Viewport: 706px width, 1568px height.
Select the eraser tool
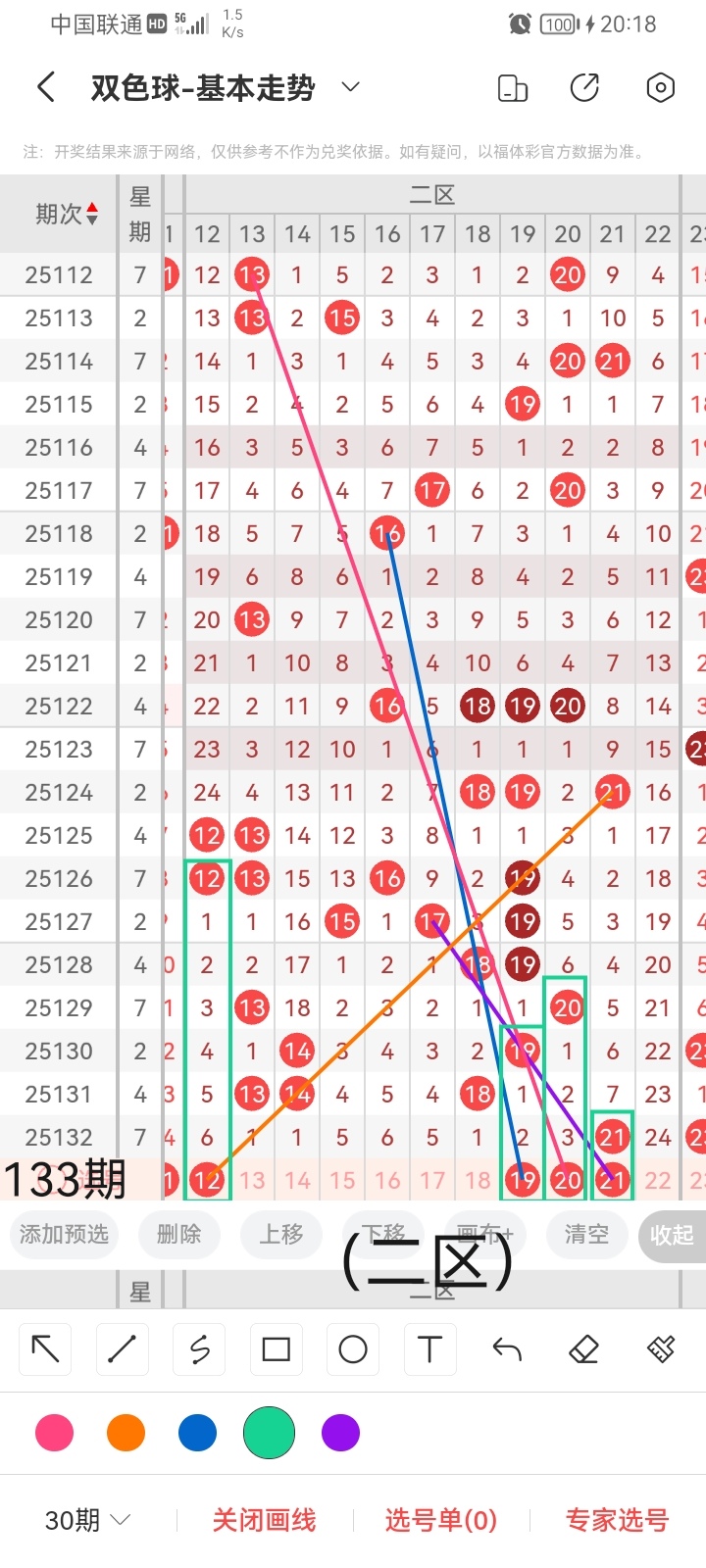583,1349
